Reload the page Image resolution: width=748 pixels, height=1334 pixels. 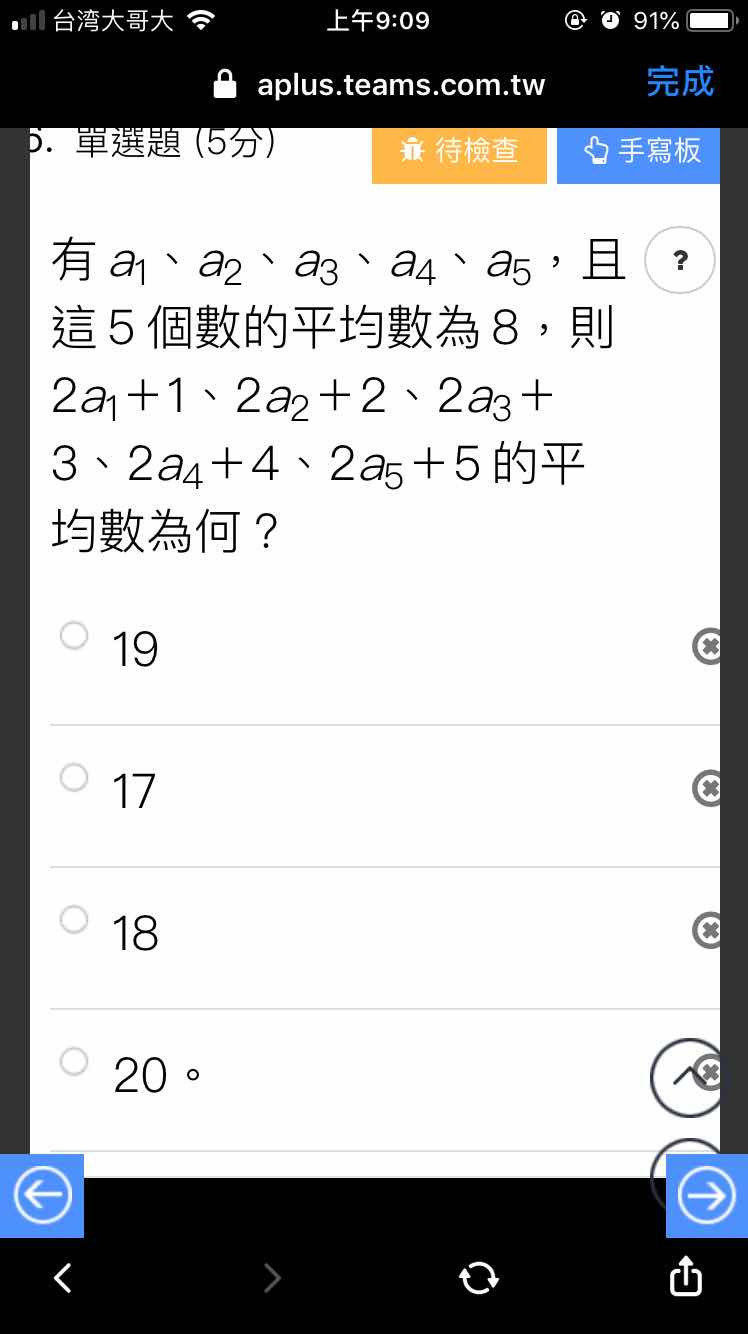click(478, 1277)
